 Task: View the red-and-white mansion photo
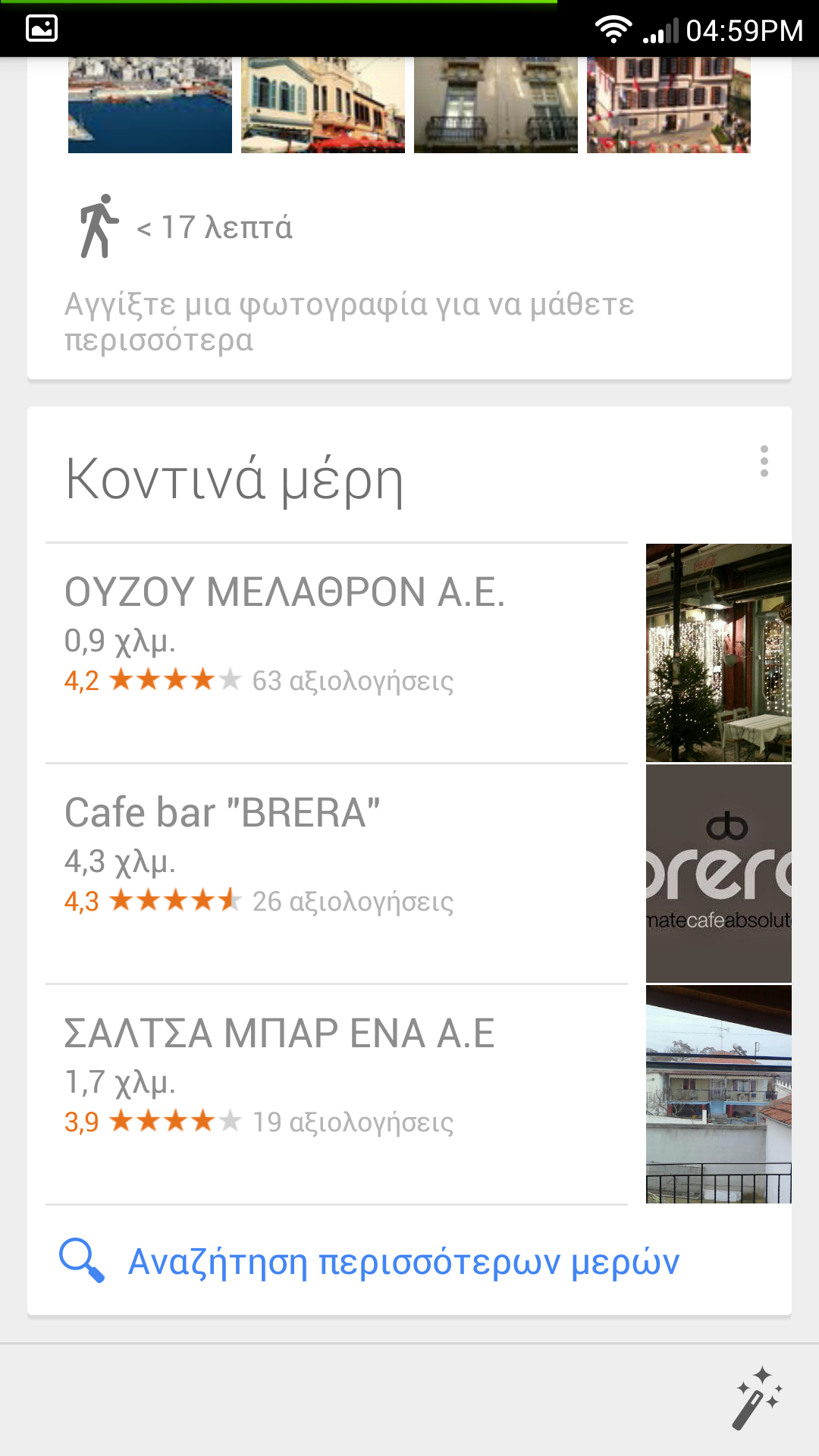click(669, 106)
